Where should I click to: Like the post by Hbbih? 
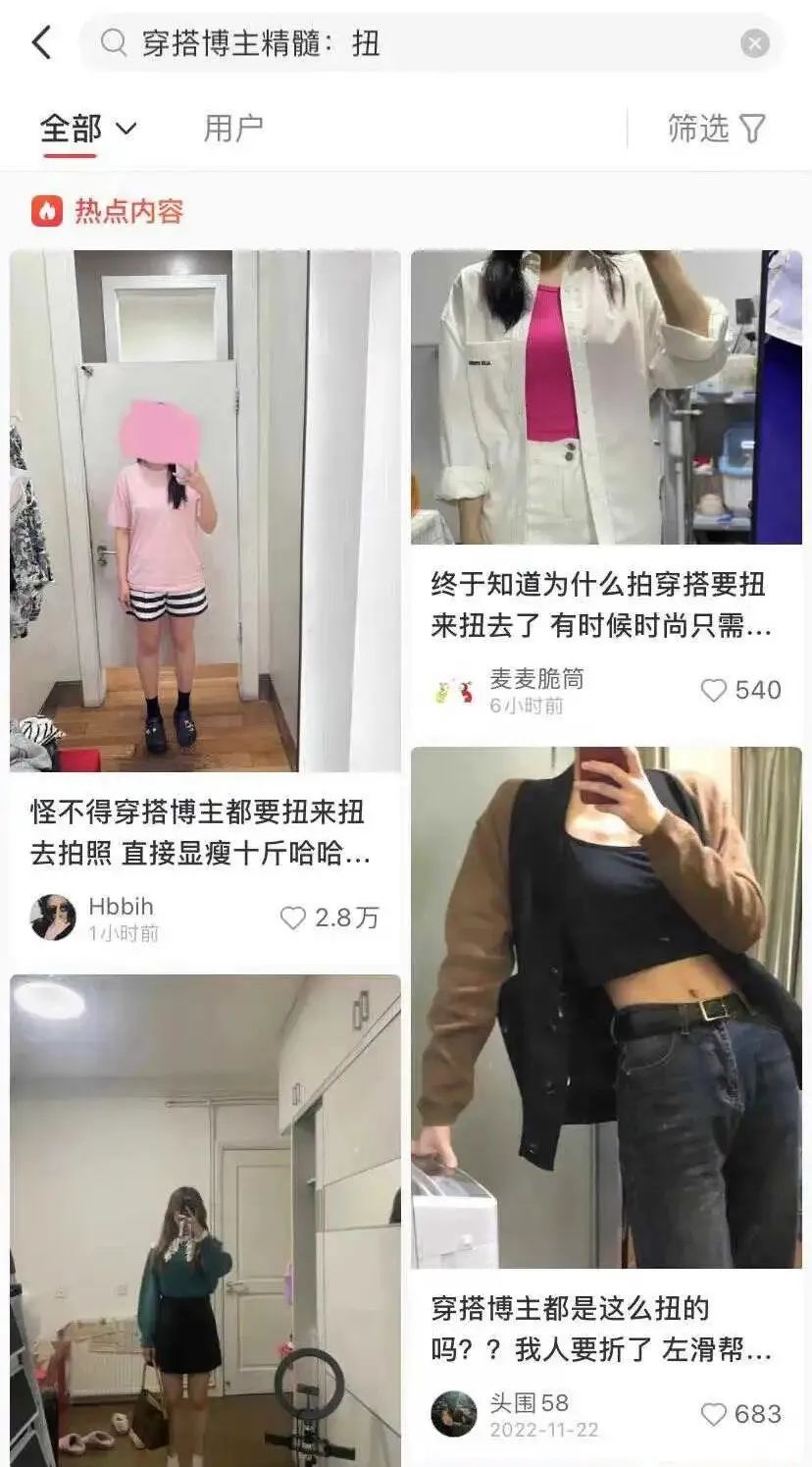tap(293, 917)
